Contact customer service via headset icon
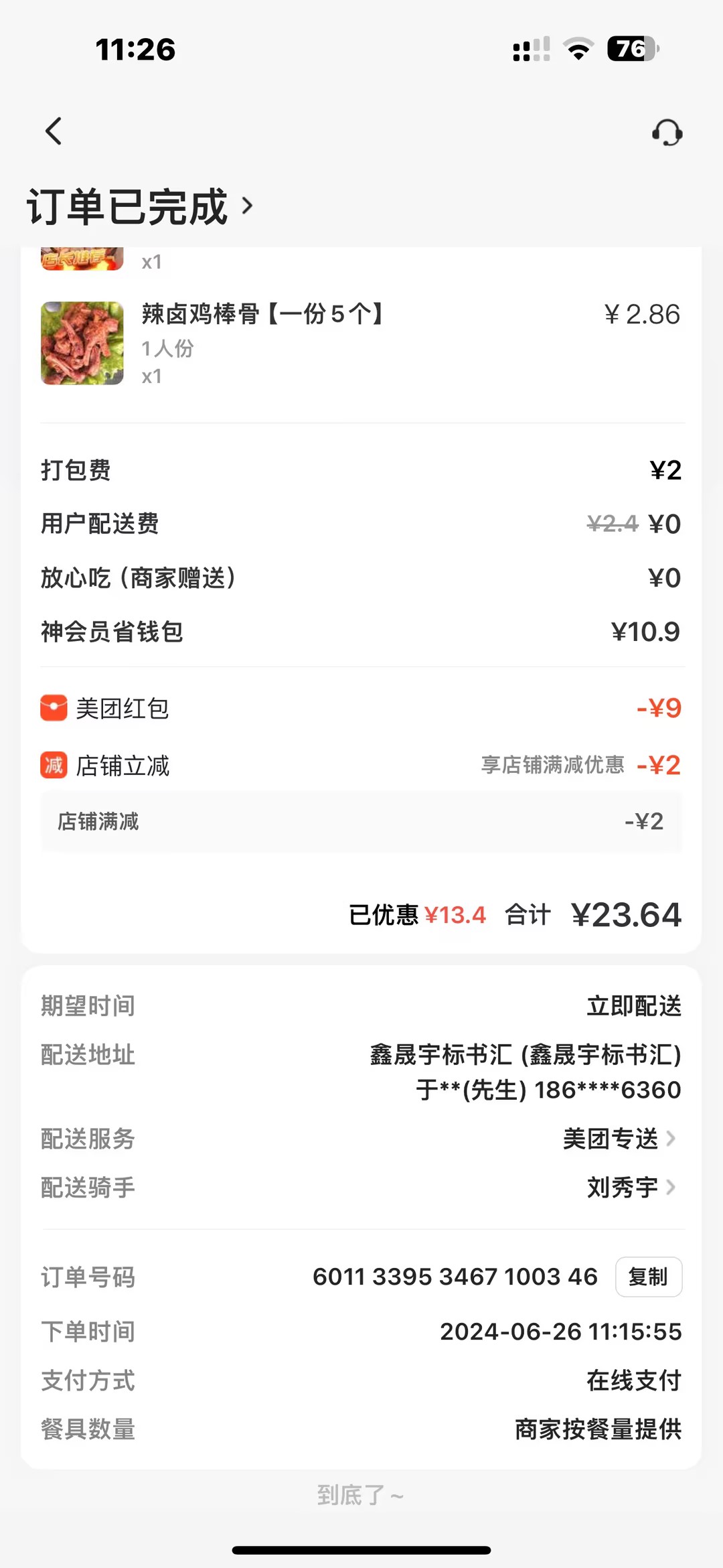This screenshot has height=1568, width=723. click(667, 133)
